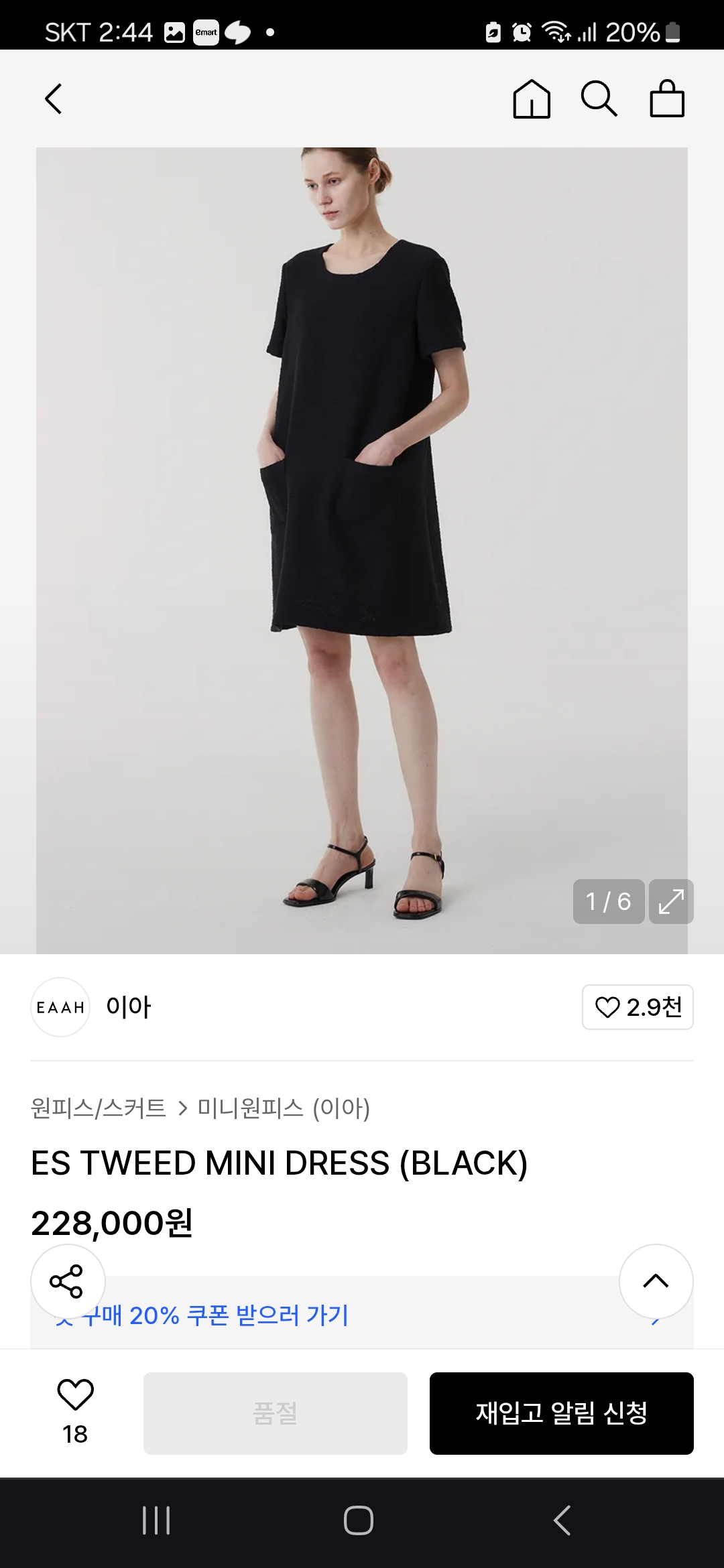Open the 미니원피스 (이아) category link
The height and width of the screenshot is (1568, 724).
(283, 1108)
